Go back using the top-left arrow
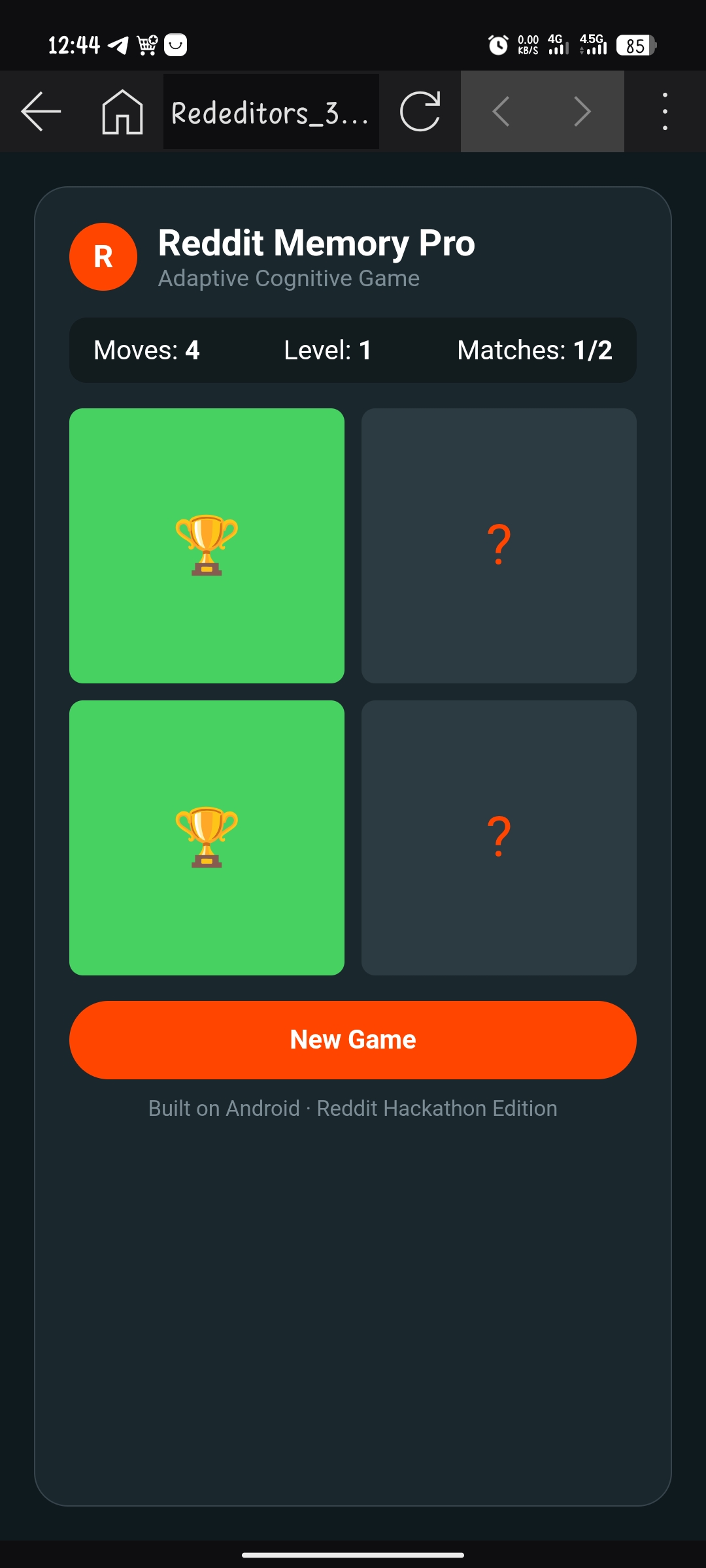Screen dimensions: 706x1568 (41, 112)
